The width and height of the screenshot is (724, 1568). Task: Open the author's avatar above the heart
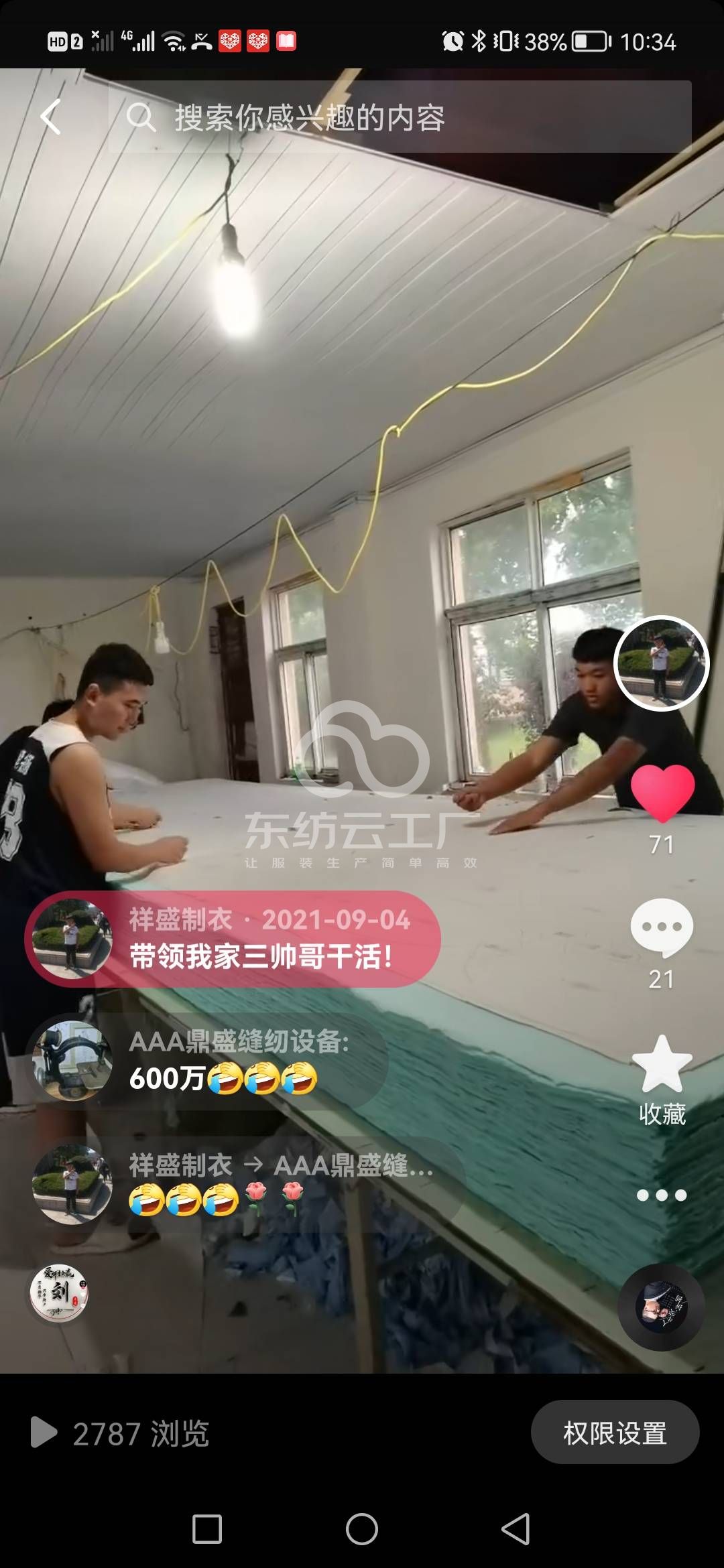[661, 663]
